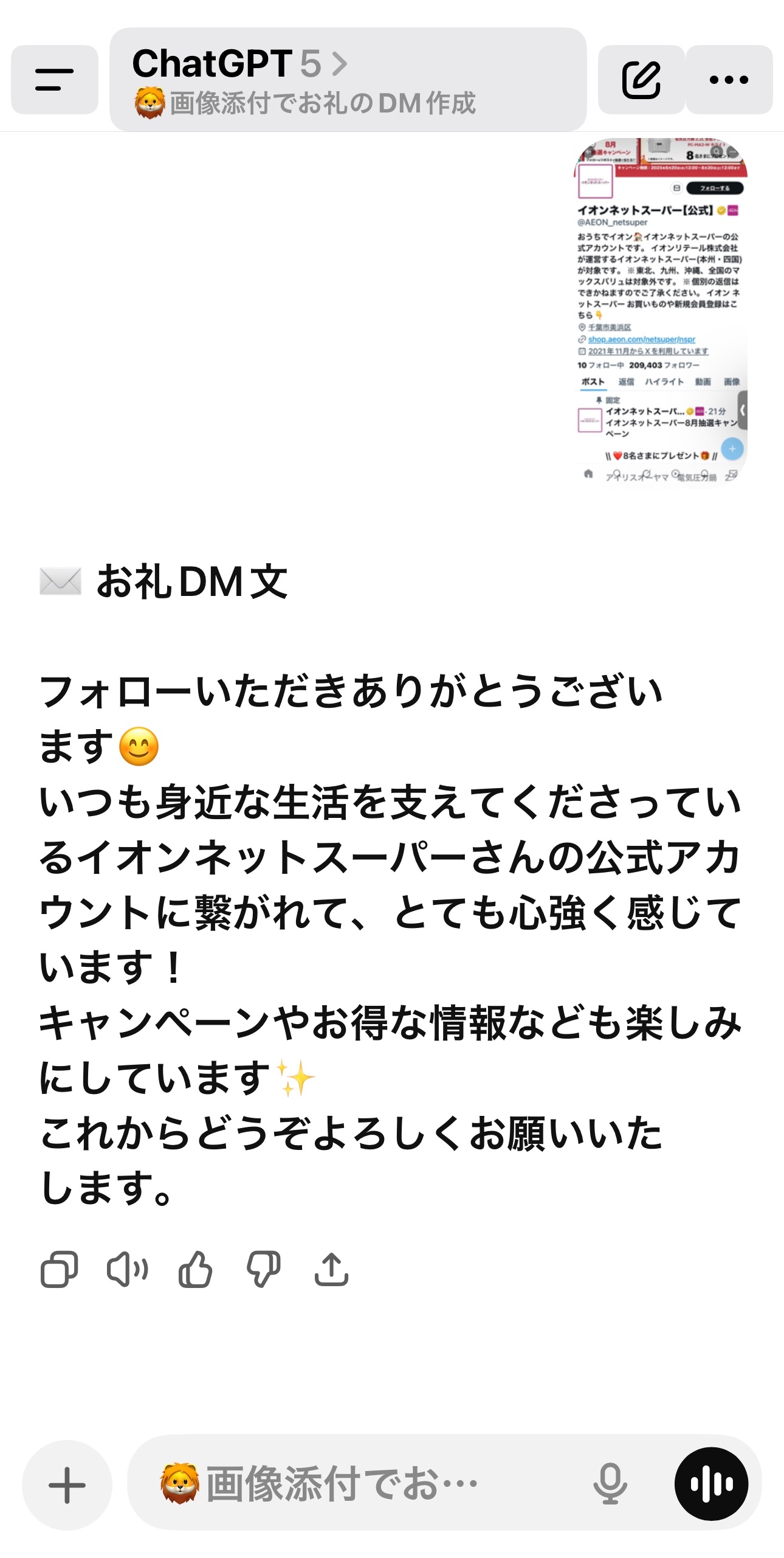Start a new chat with compose icon
This screenshot has height=1558, width=784.
641,80
